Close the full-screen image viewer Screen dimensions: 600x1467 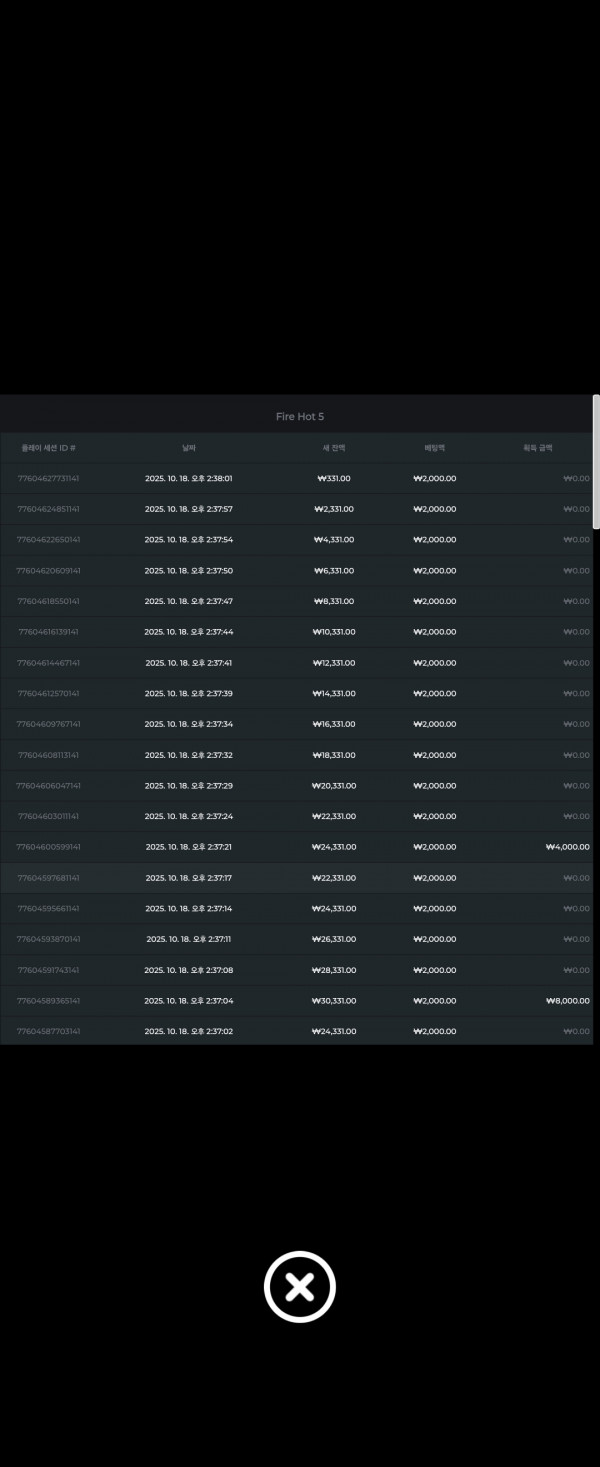[x=299, y=1286]
